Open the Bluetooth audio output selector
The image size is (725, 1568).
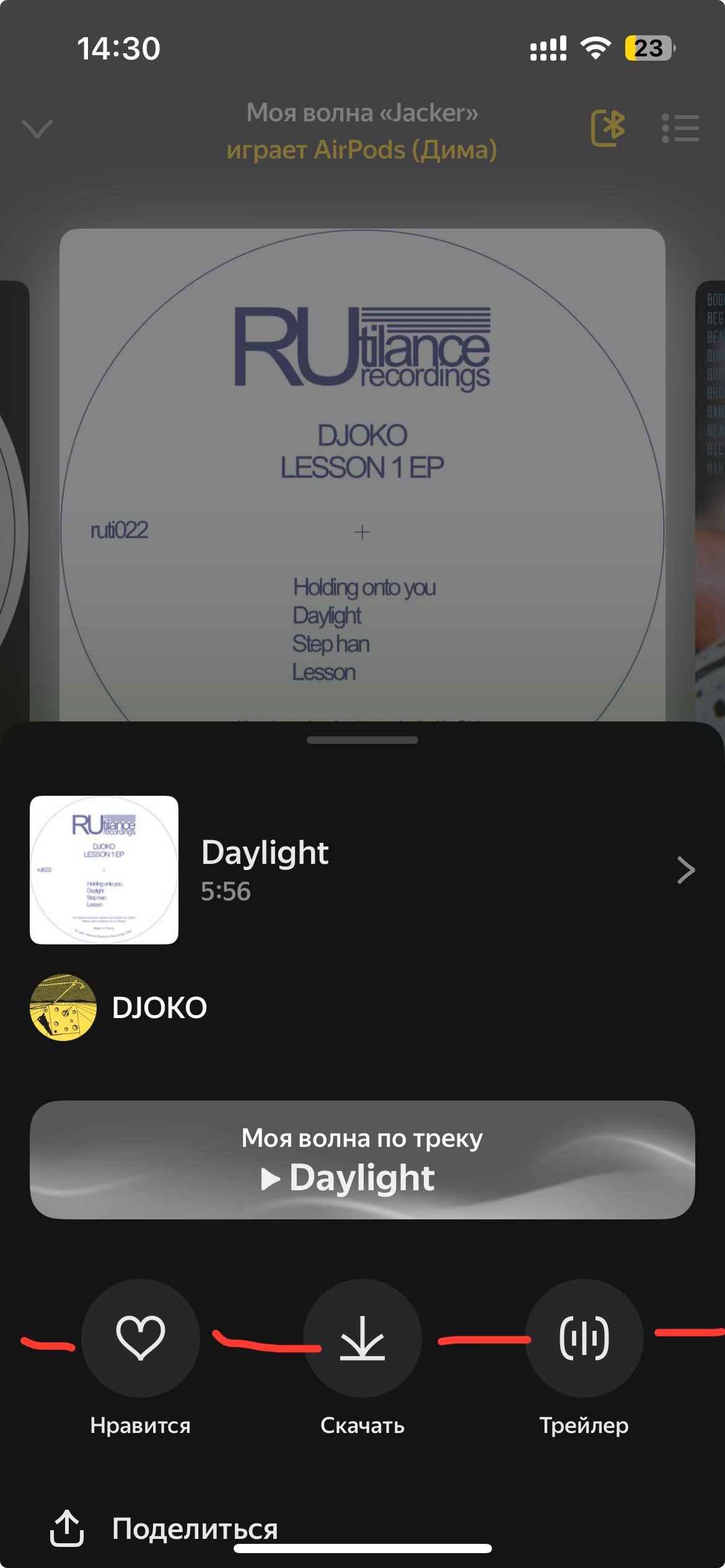coord(608,128)
